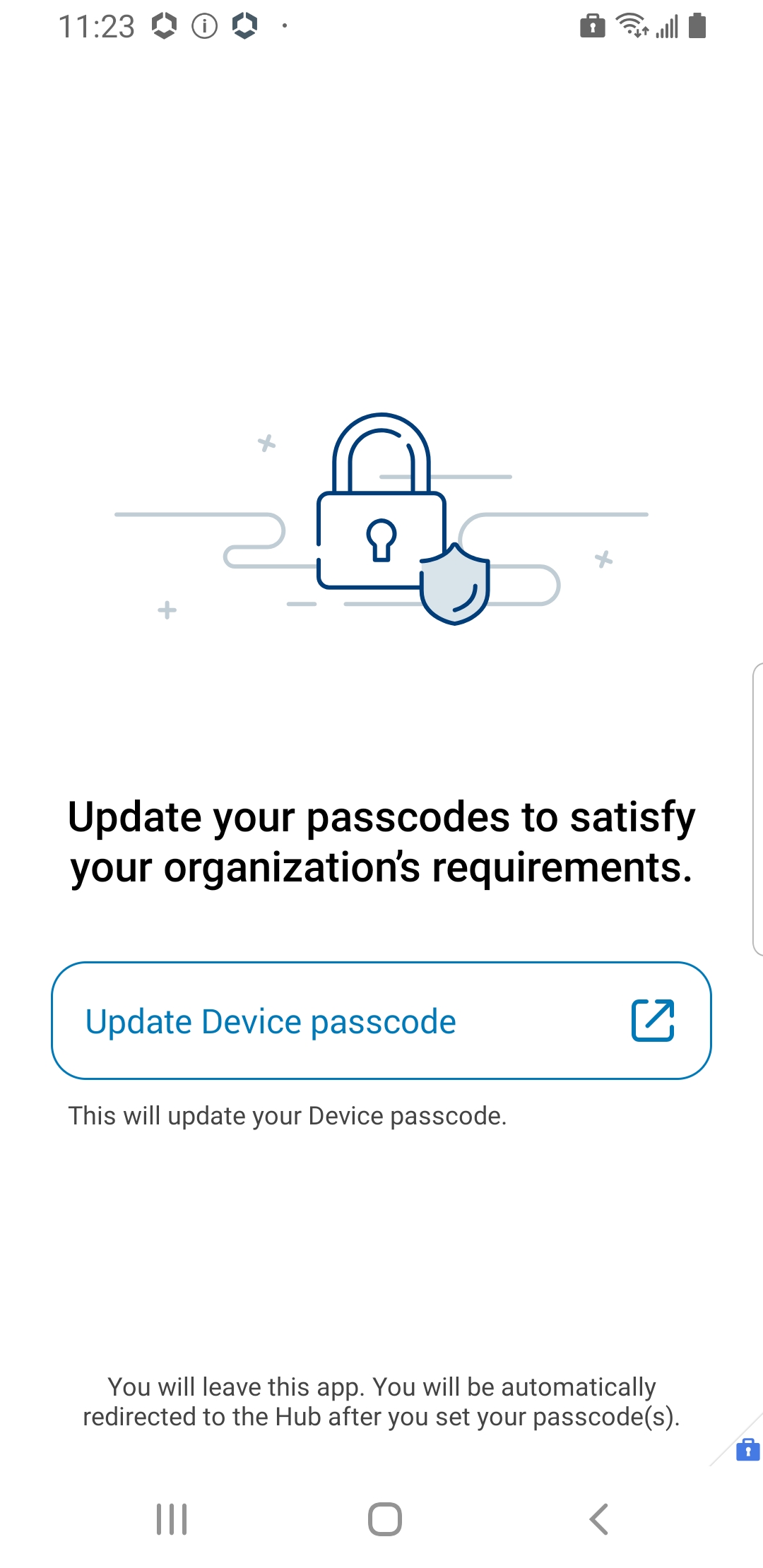The height and width of the screenshot is (1568, 763).
Task: Go back using the navigation bar
Action: tap(598, 1519)
